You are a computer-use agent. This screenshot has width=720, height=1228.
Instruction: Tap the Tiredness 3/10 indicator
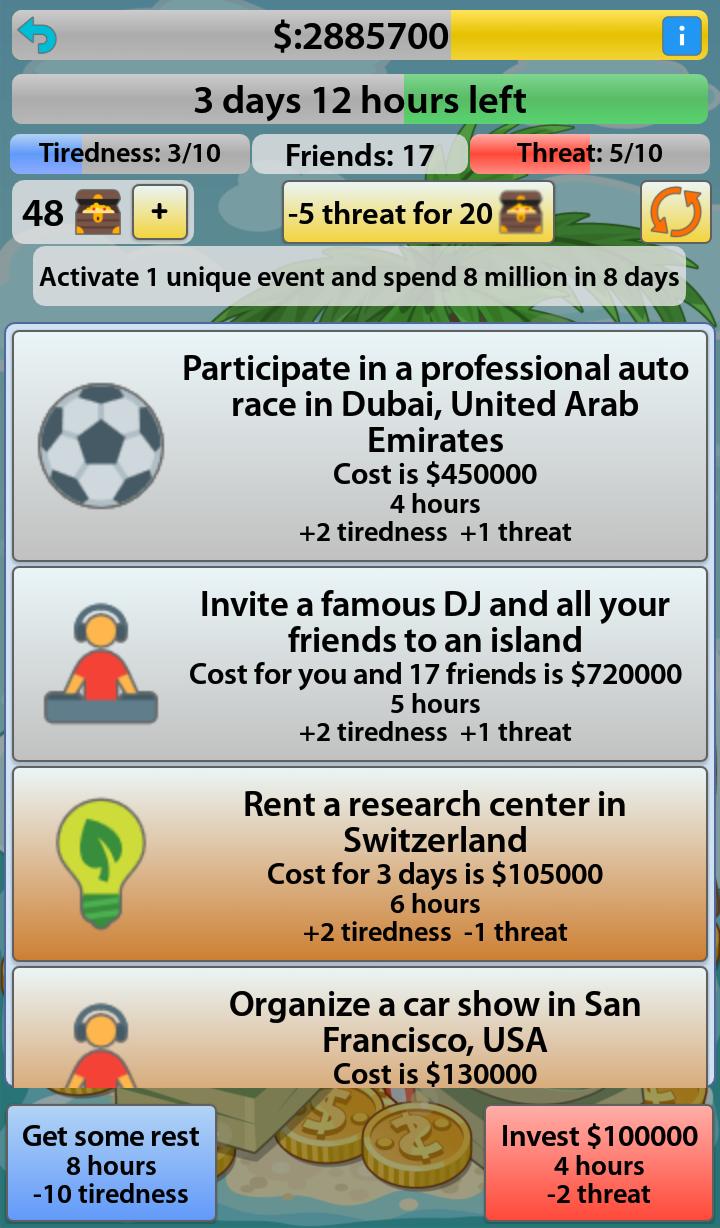tap(128, 153)
